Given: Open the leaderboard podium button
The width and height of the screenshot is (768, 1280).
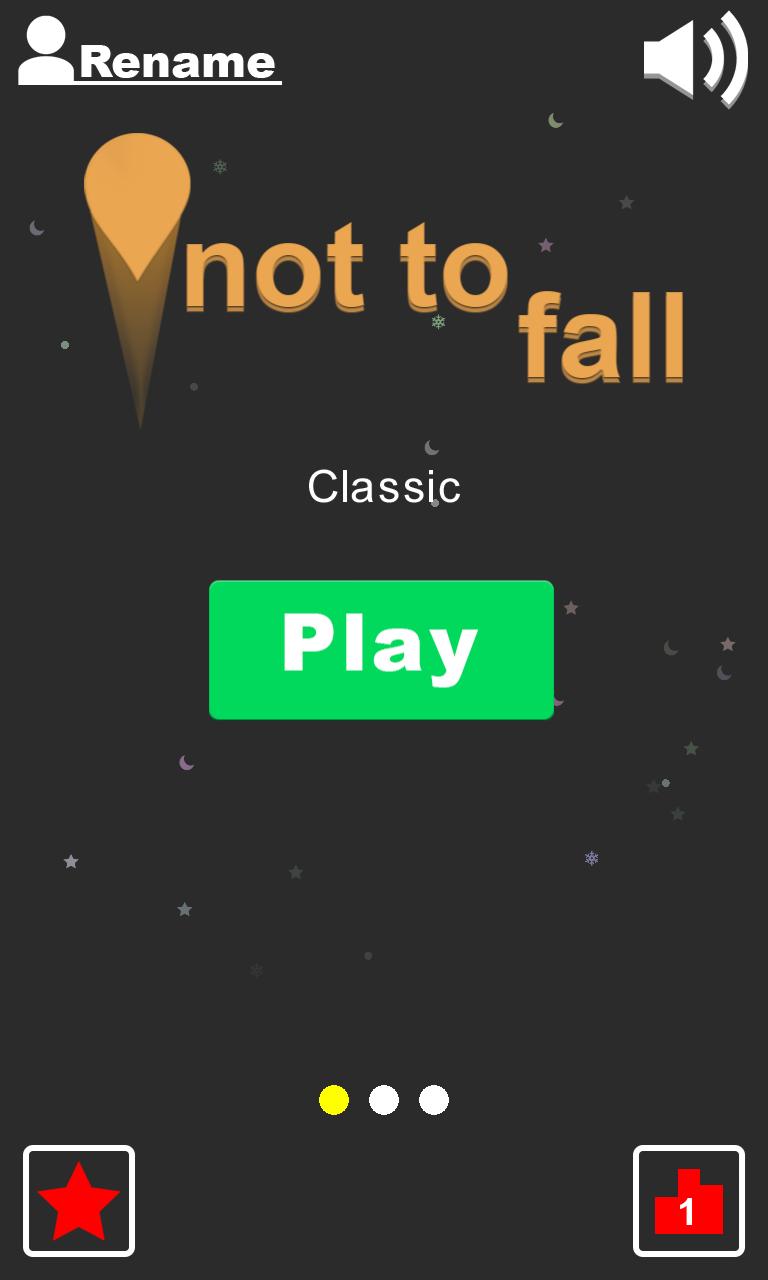Looking at the screenshot, I should pyautogui.click(x=688, y=1200).
